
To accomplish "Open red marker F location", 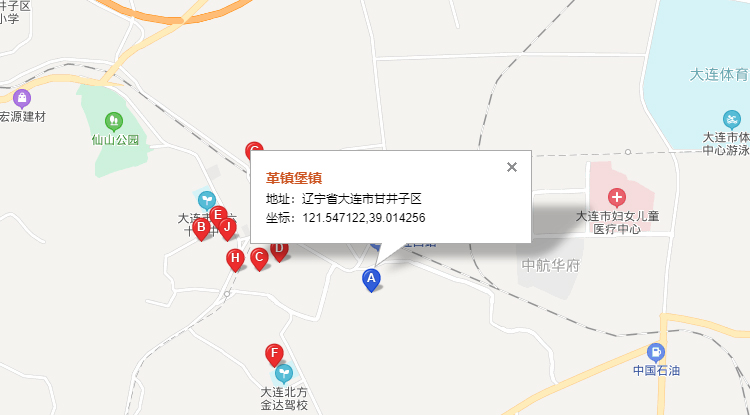I will click(273, 353).
